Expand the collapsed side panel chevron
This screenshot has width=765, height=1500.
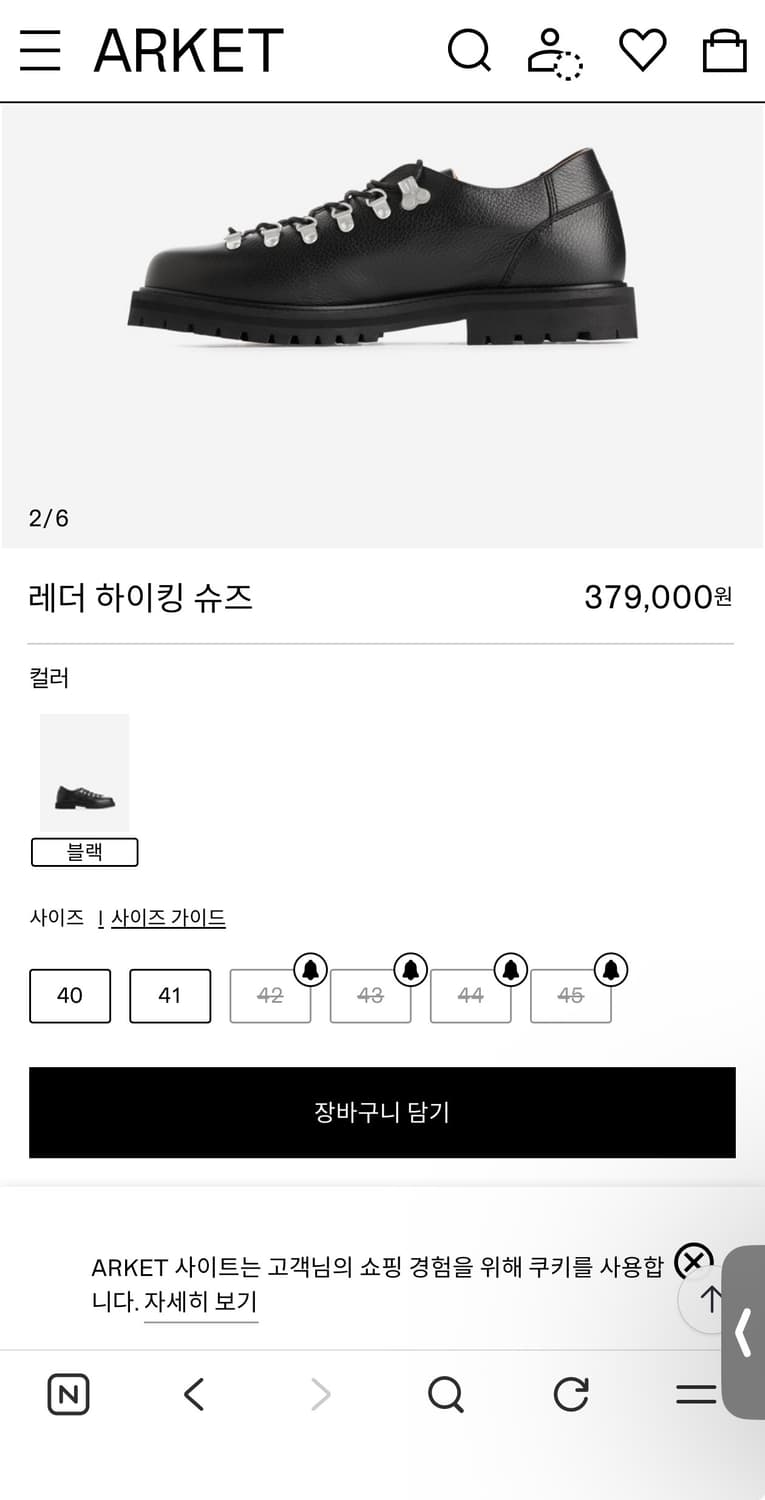point(744,1334)
